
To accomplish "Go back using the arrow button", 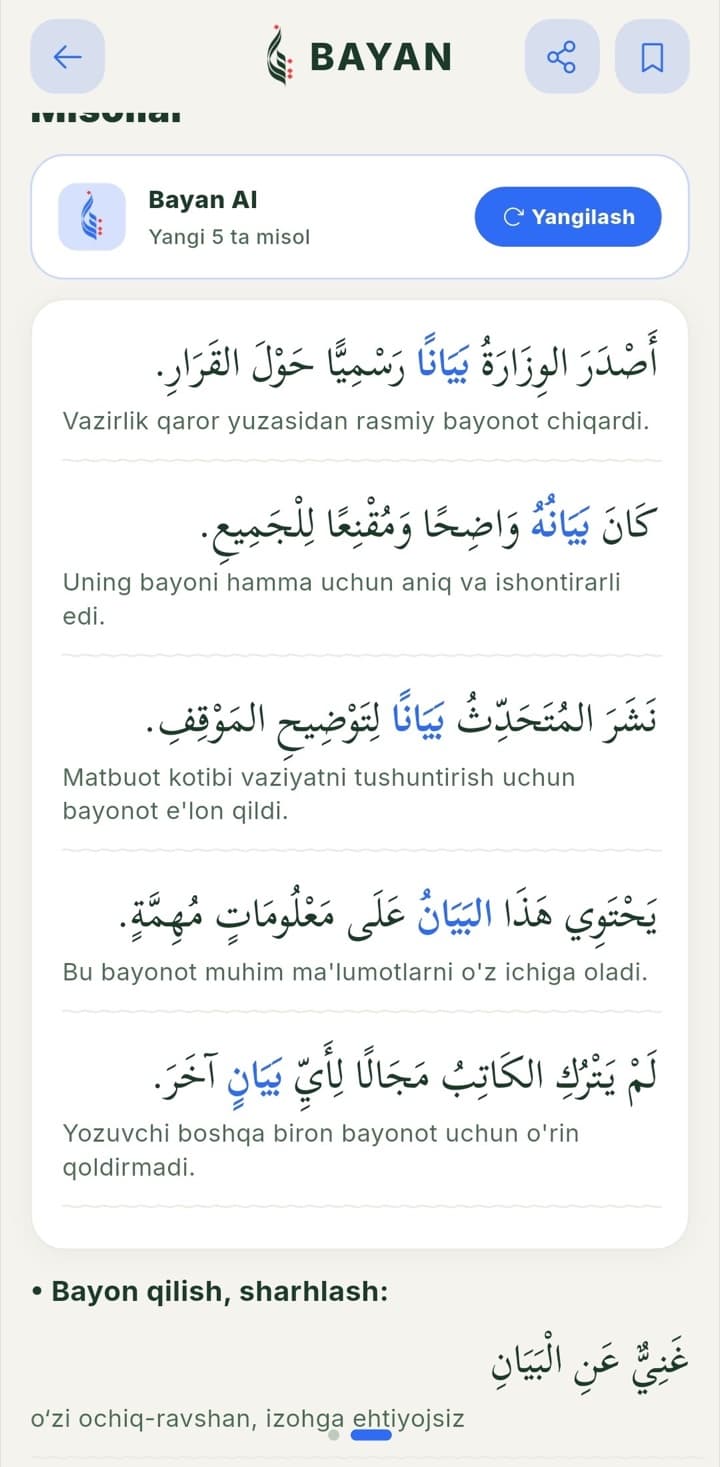I will click(67, 57).
